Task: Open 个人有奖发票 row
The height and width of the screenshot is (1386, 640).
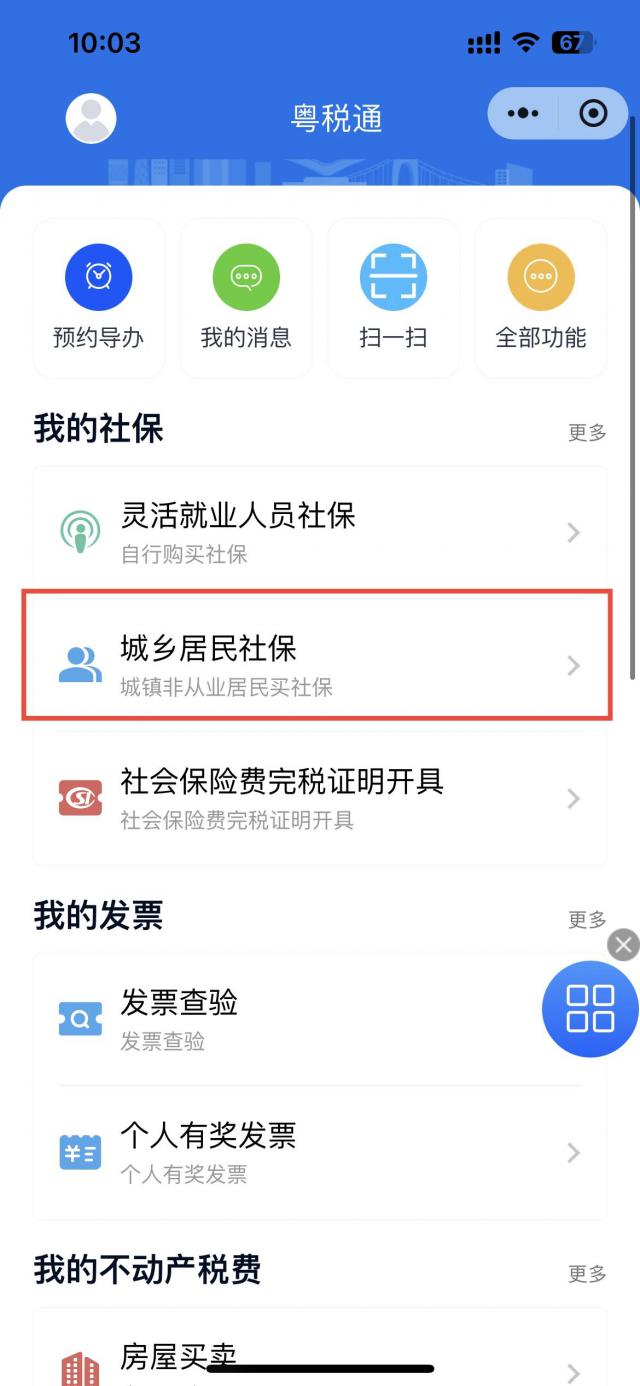Action: 320,1152
